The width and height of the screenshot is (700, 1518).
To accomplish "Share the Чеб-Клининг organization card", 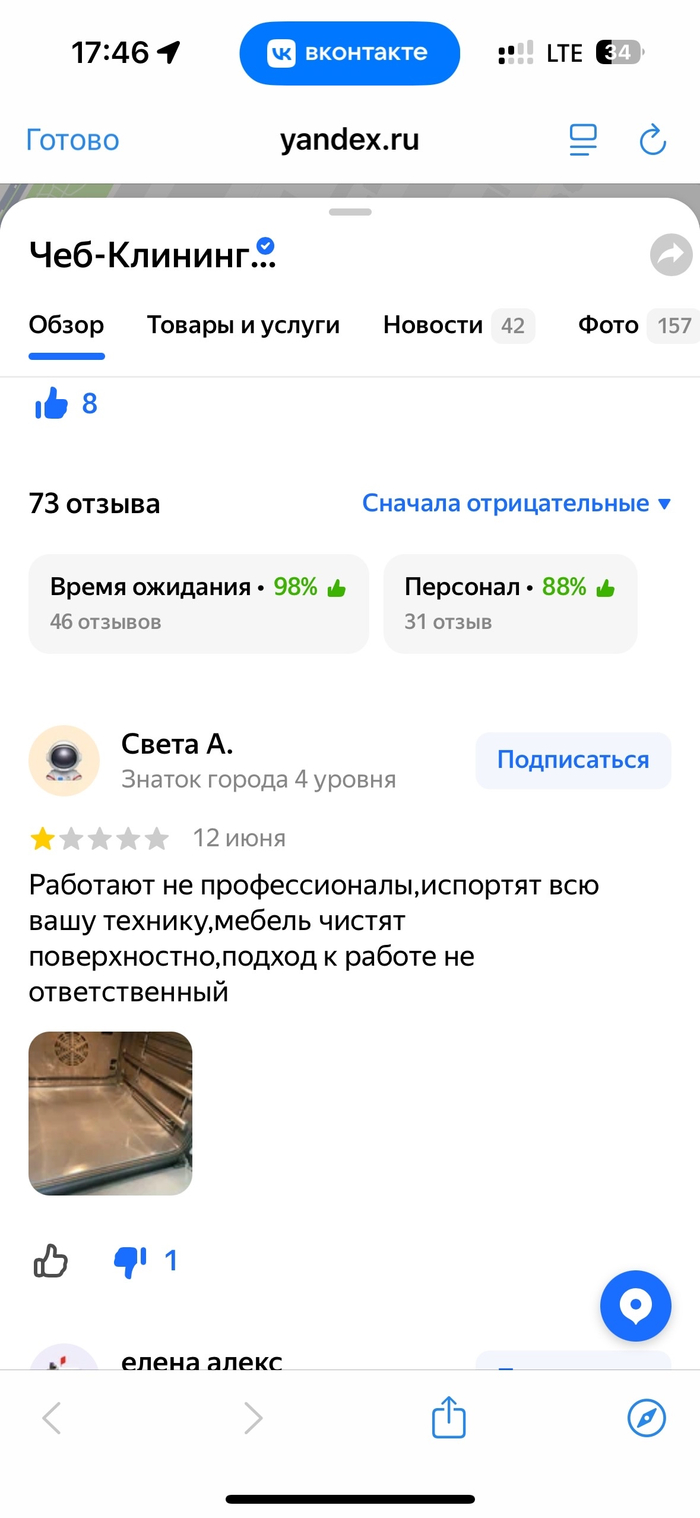I will [671, 255].
